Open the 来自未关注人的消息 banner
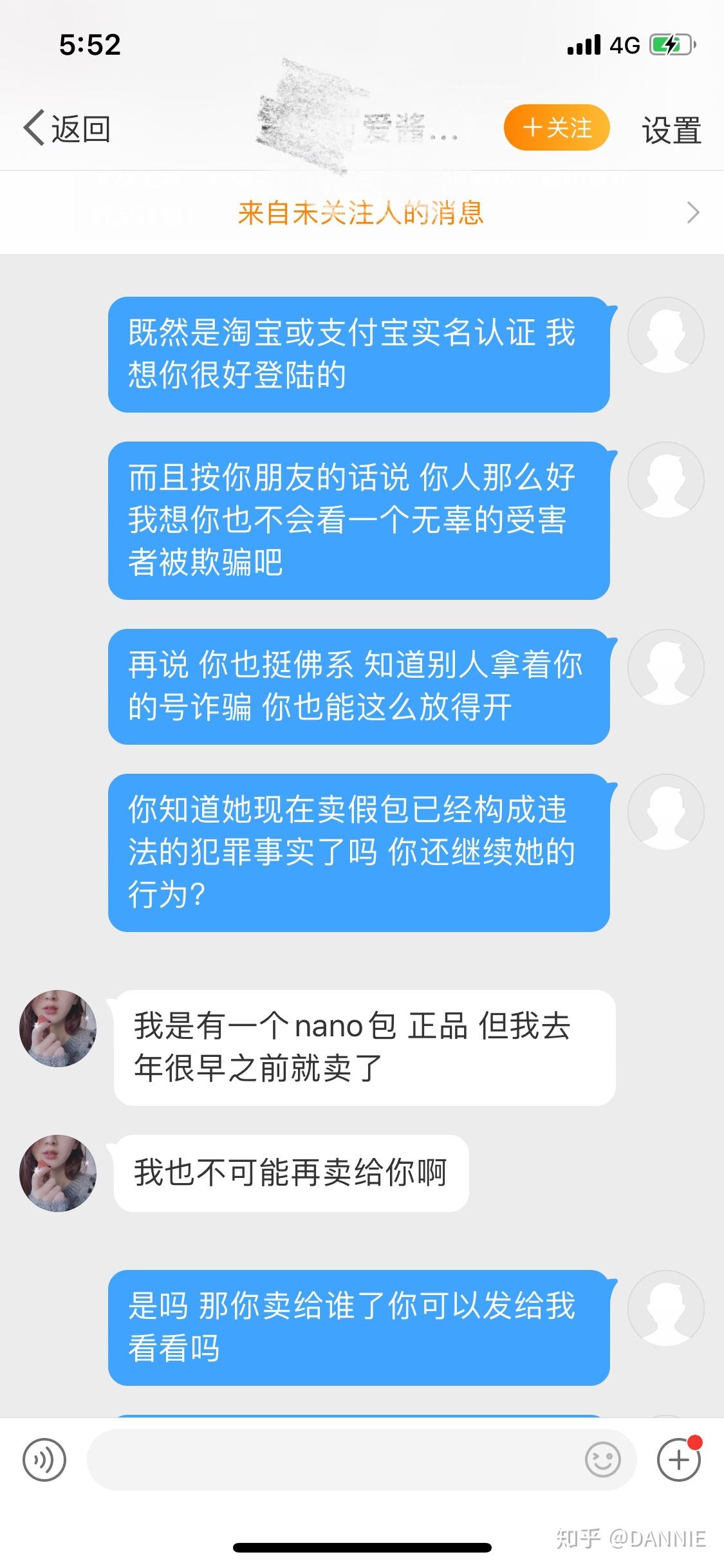This screenshot has height=1568, width=724. [x=362, y=213]
